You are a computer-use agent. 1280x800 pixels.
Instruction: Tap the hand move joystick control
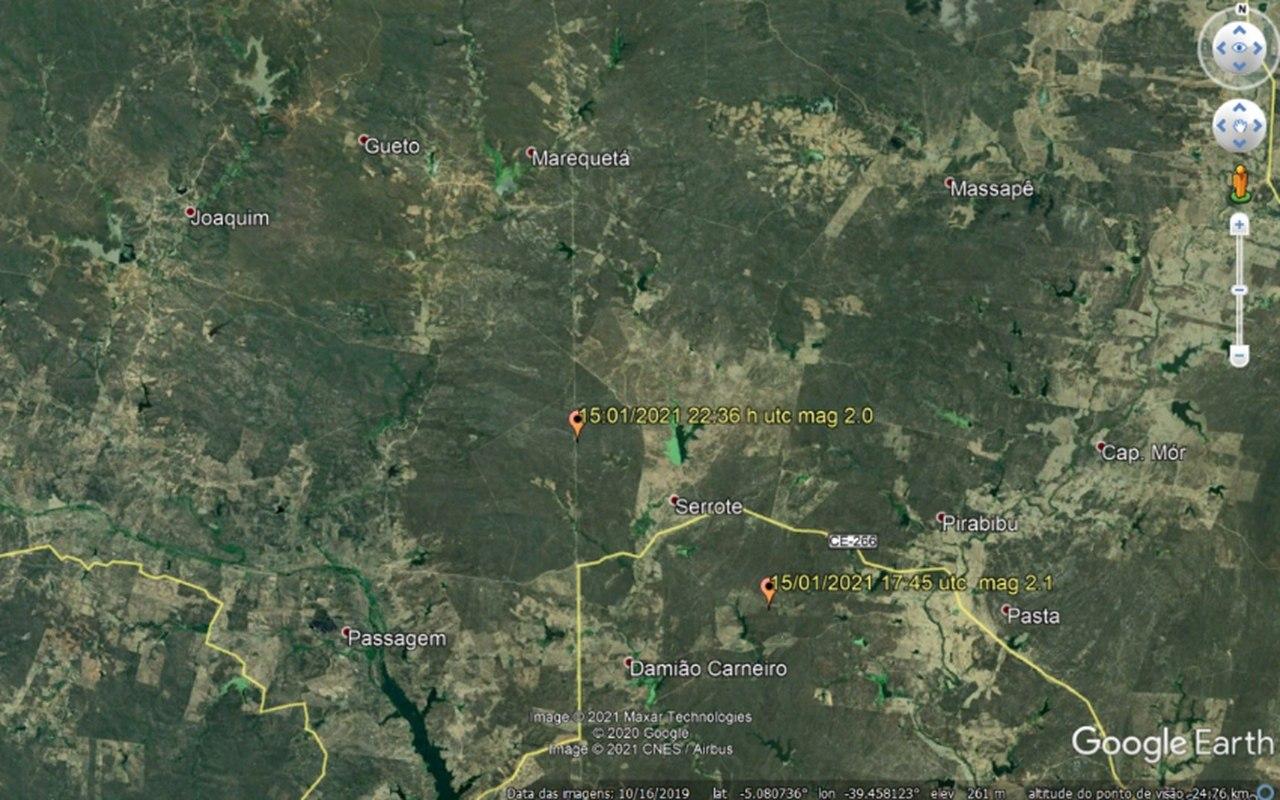[x=1239, y=126]
